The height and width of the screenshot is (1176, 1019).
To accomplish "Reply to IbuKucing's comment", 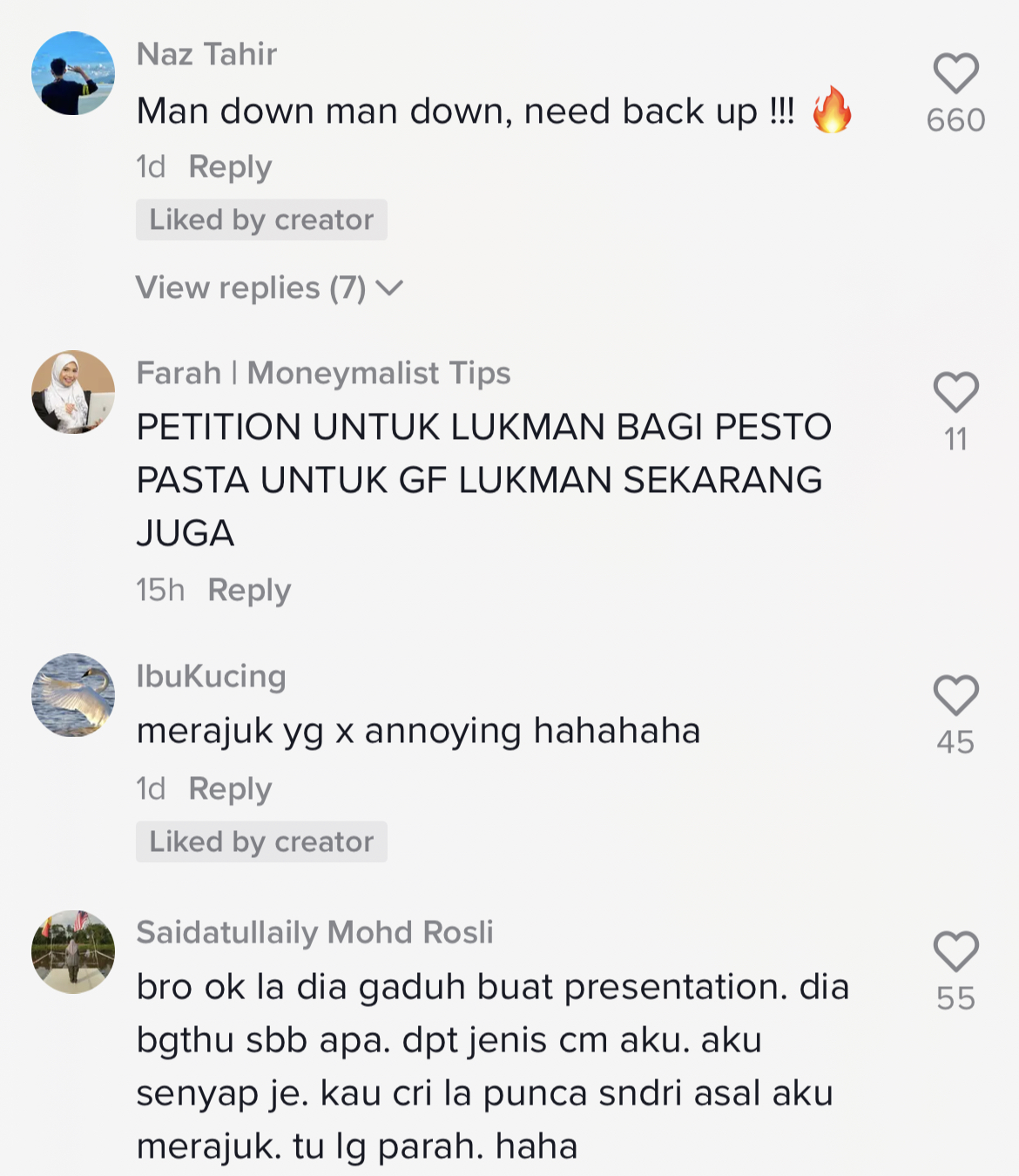I will pyautogui.click(x=230, y=788).
